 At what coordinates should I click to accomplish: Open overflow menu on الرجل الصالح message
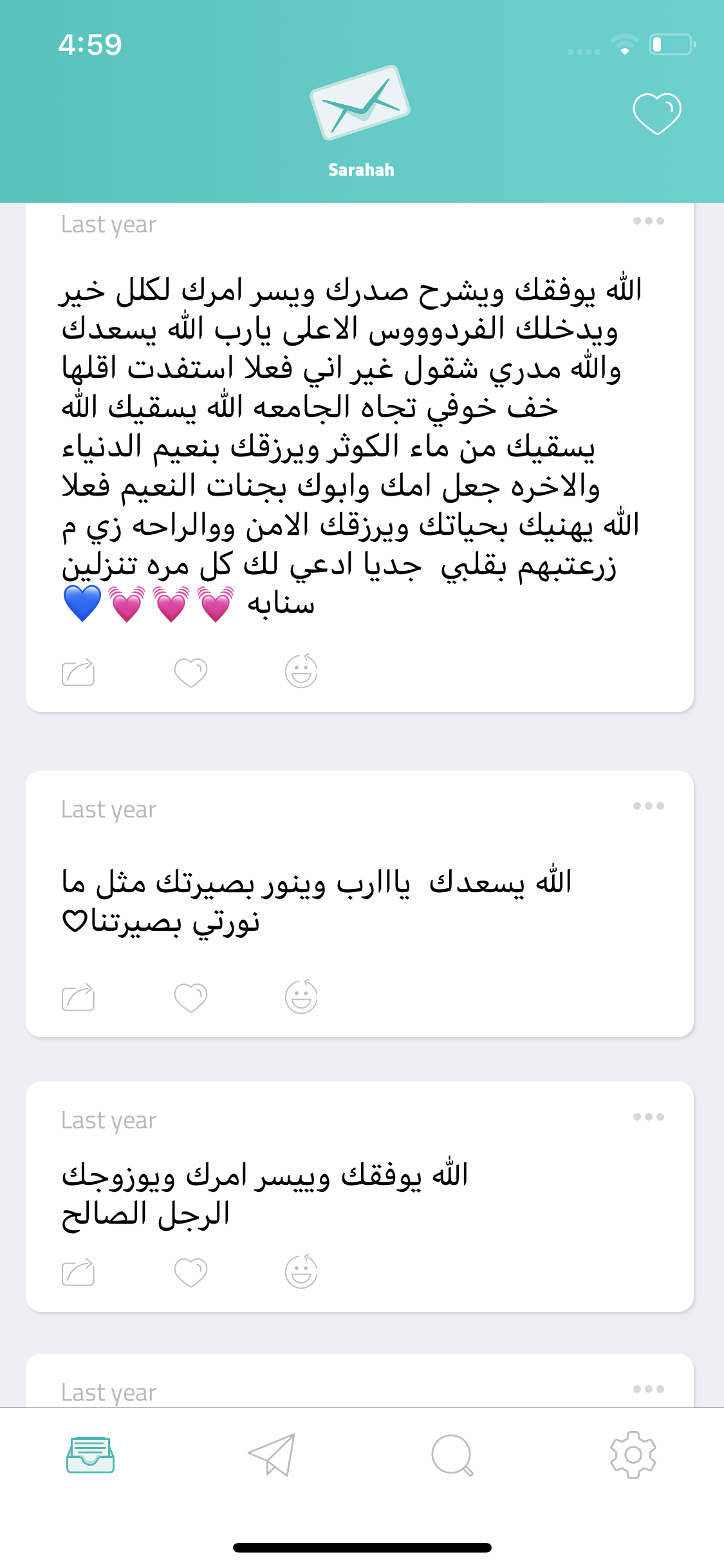pos(648,1117)
